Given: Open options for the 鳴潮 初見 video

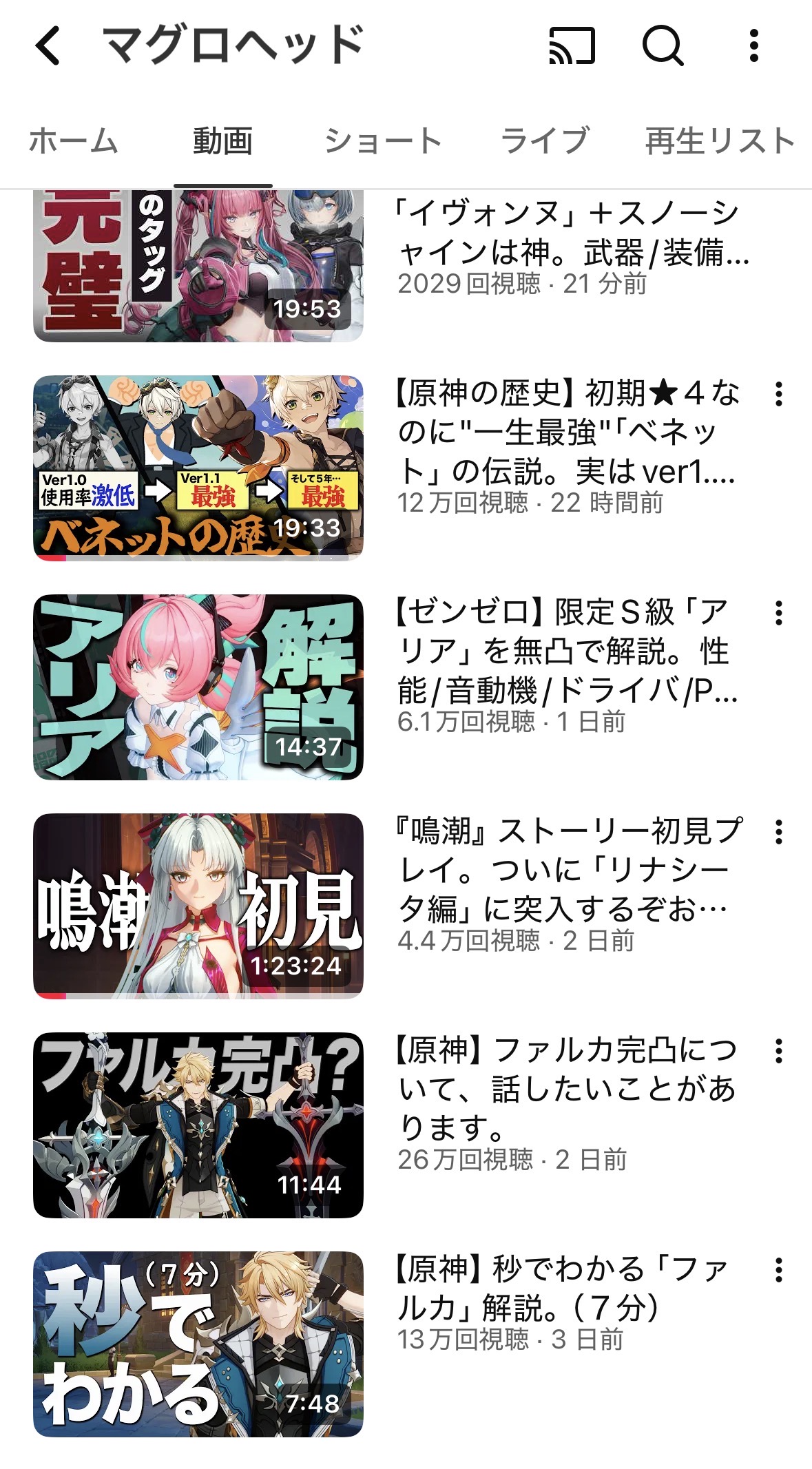Looking at the screenshot, I should point(778,832).
